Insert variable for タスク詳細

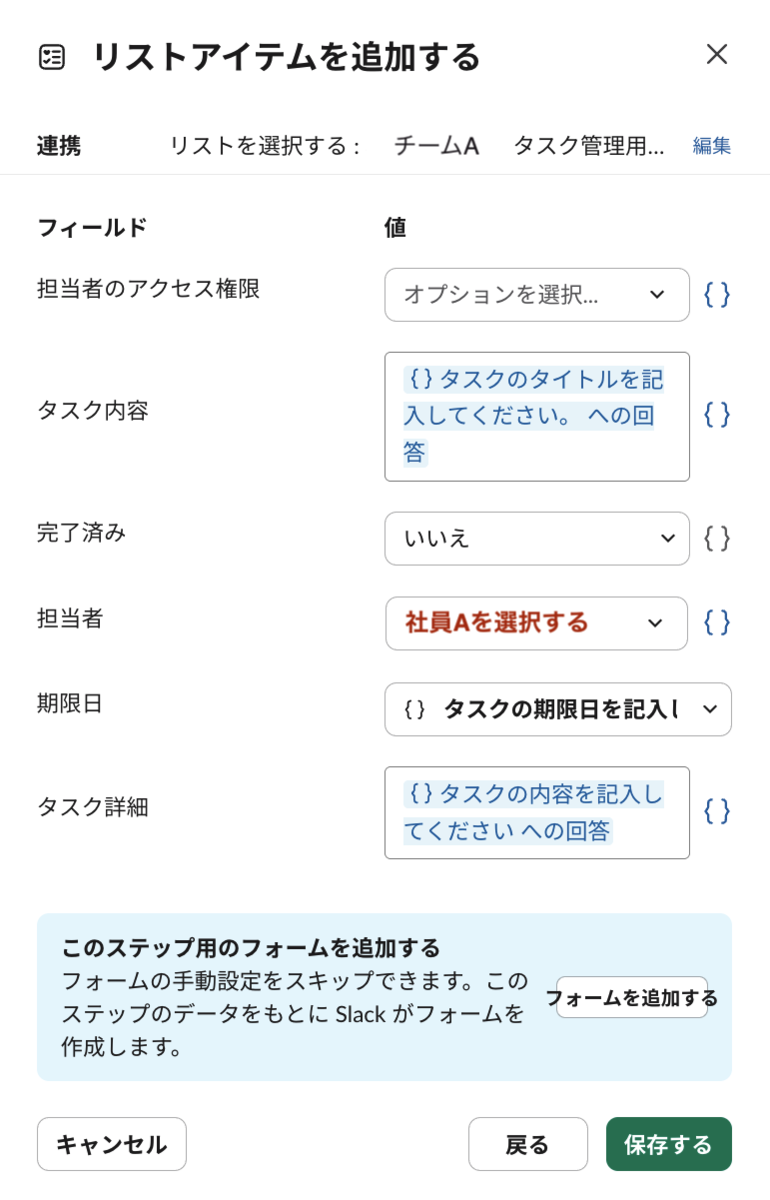tap(717, 811)
